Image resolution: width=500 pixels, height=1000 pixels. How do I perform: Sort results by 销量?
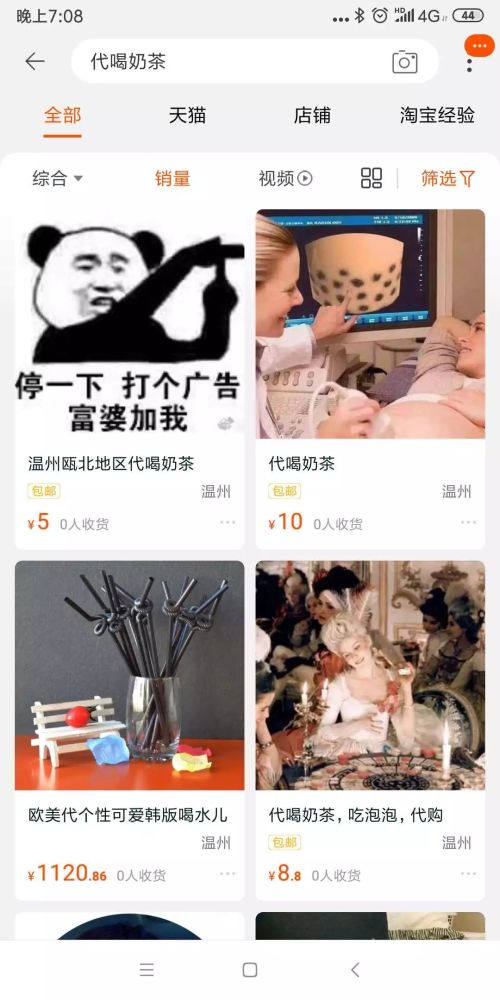pos(173,179)
